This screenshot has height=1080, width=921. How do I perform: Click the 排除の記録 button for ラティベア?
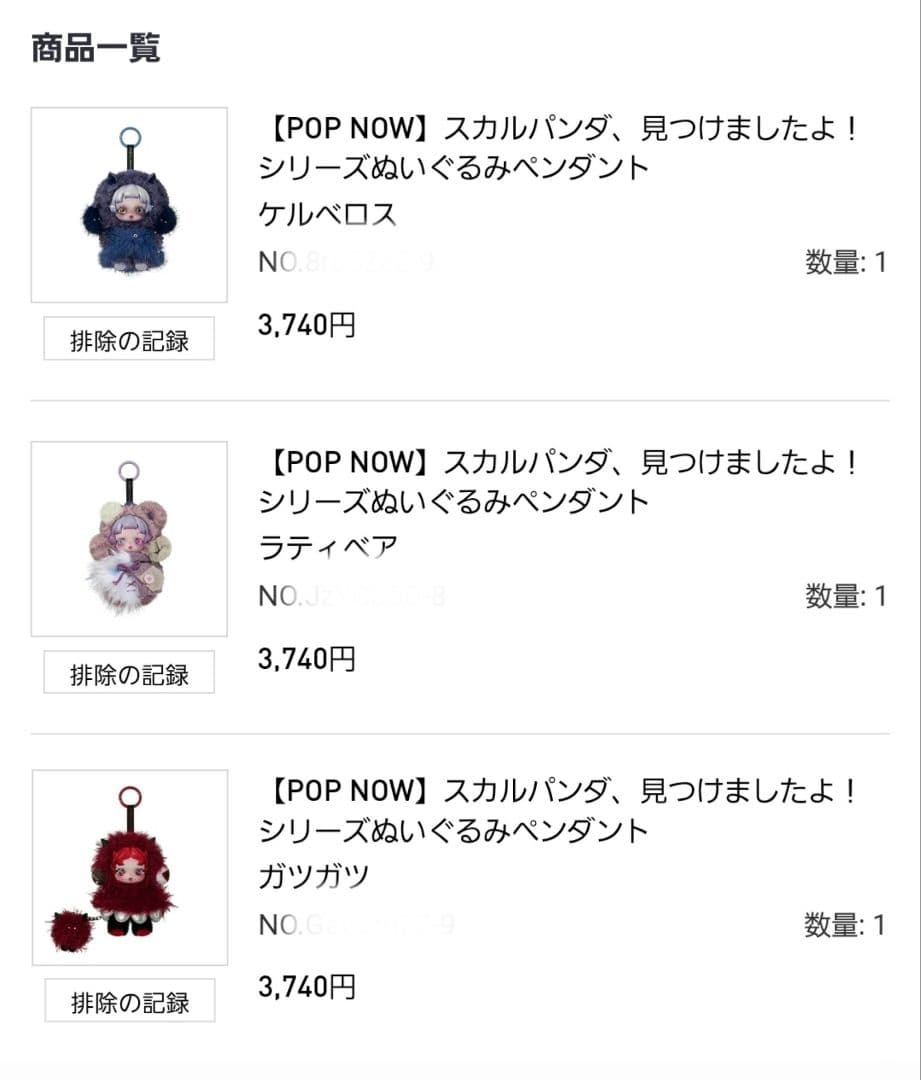[x=128, y=672]
